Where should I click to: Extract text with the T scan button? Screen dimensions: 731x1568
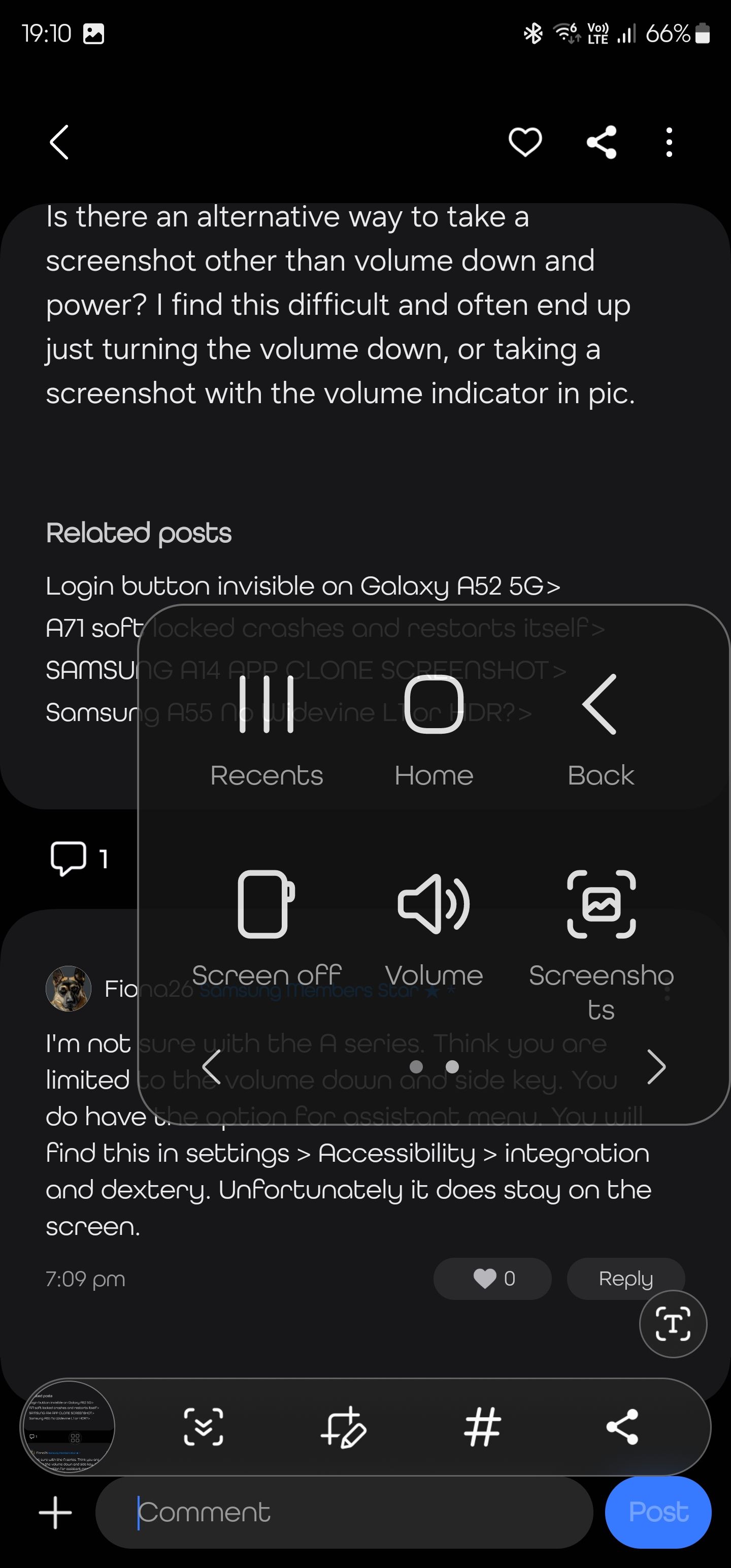pos(673,1323)
